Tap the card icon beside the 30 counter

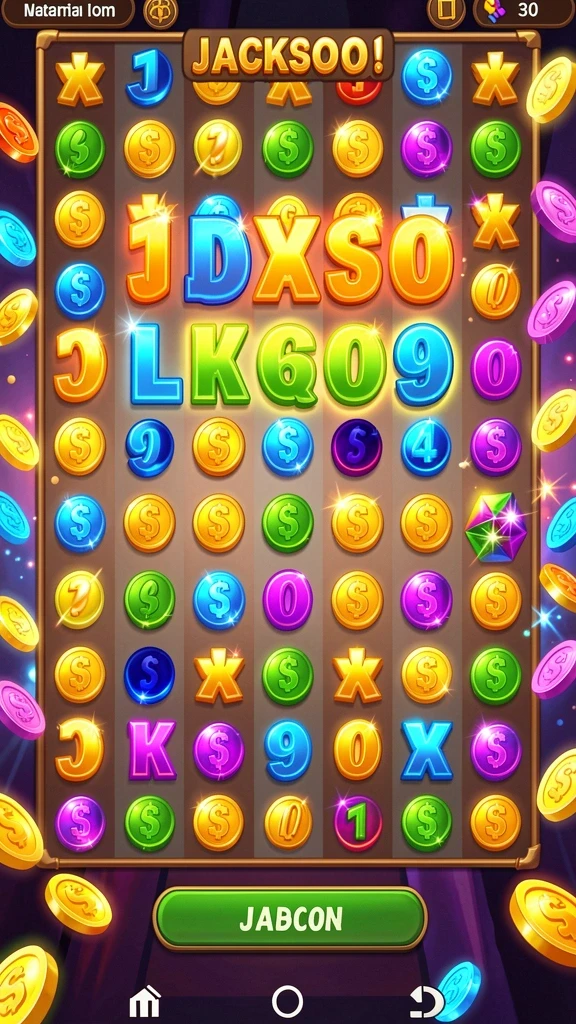click(446, 11)
